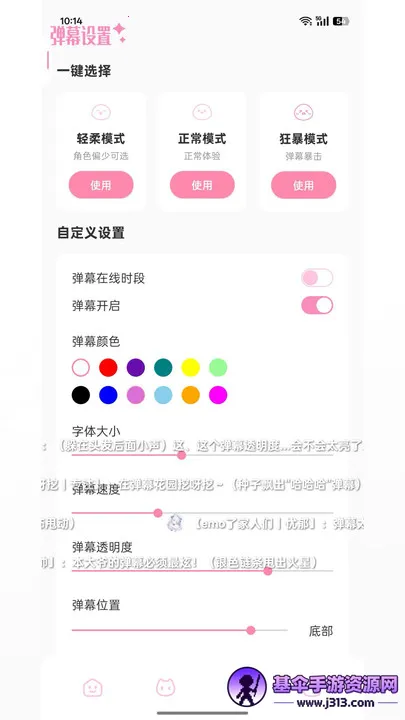The width and height of the screenshot is (405, 720).
Task: Pick the purple danmaku color
Action: pos(136,367)
